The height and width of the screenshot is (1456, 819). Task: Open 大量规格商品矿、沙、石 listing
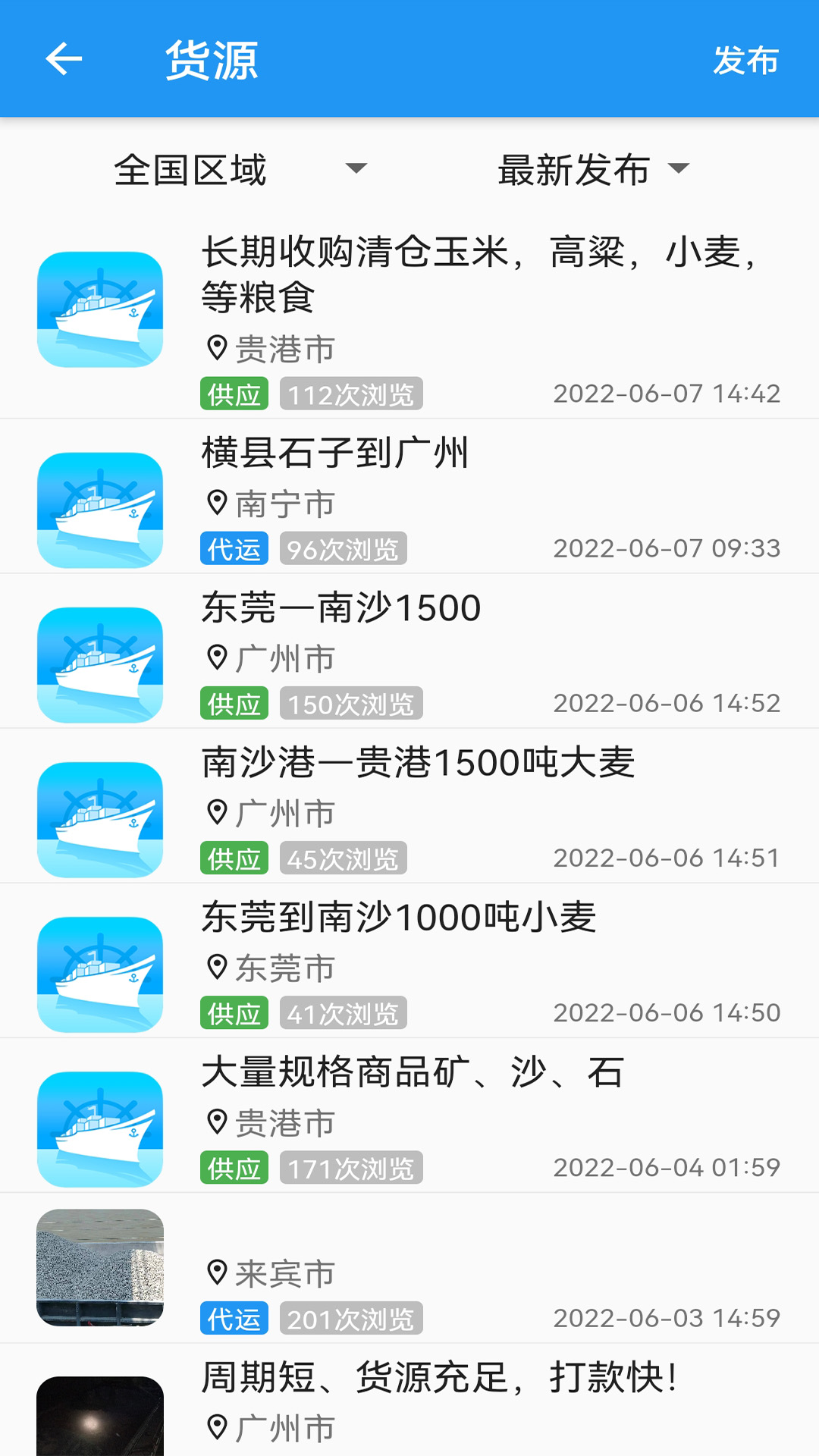409,1116
